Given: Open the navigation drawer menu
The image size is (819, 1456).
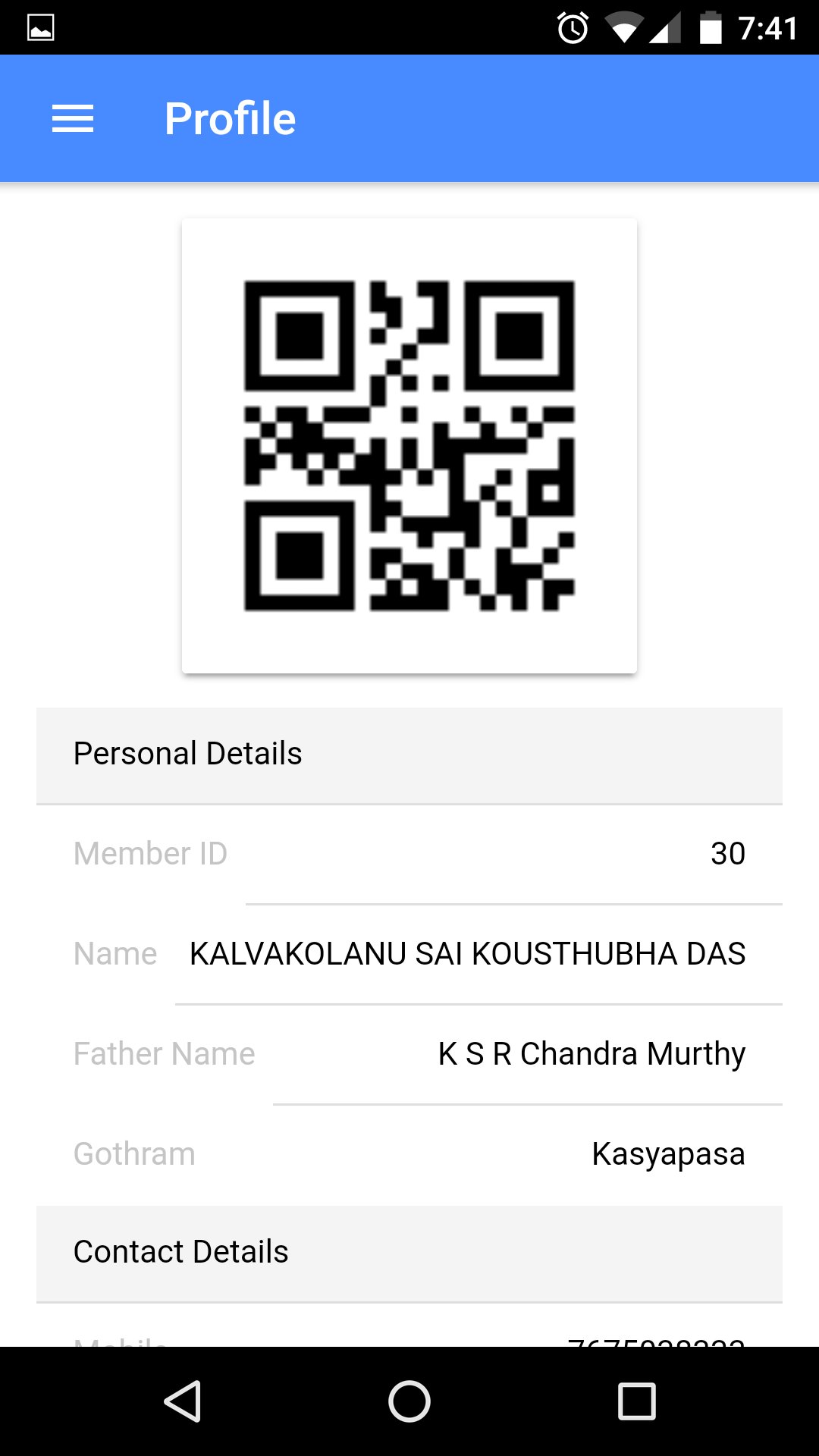Looking at the screenshot, I should [73, 118].
